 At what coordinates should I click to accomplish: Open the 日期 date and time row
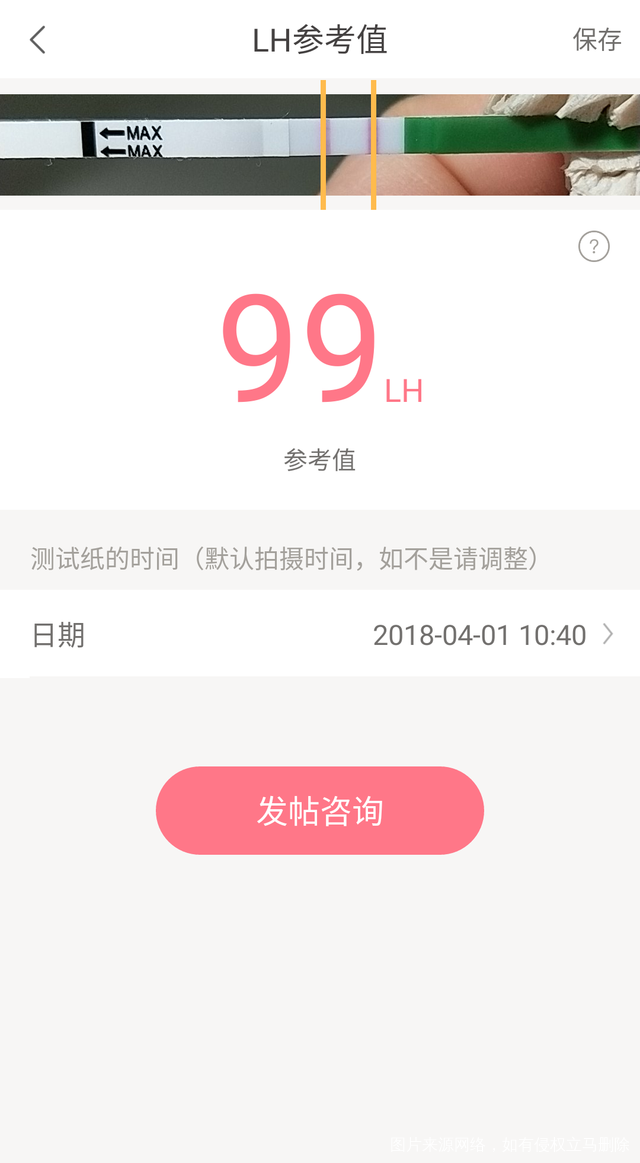click(x=320, y=634)
